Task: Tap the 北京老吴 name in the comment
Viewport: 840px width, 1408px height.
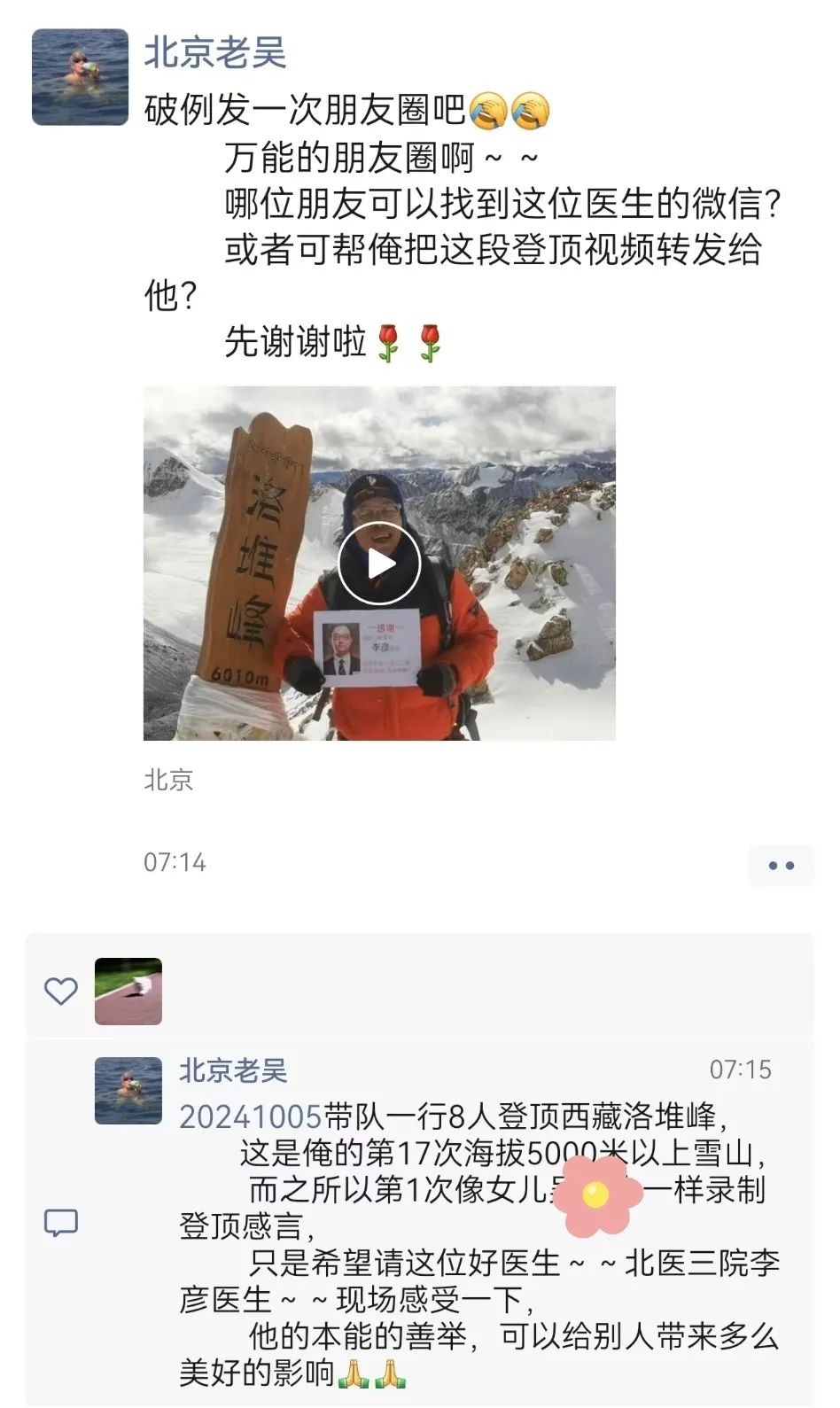Action: pyautogui.click(x=233, y=1070)
